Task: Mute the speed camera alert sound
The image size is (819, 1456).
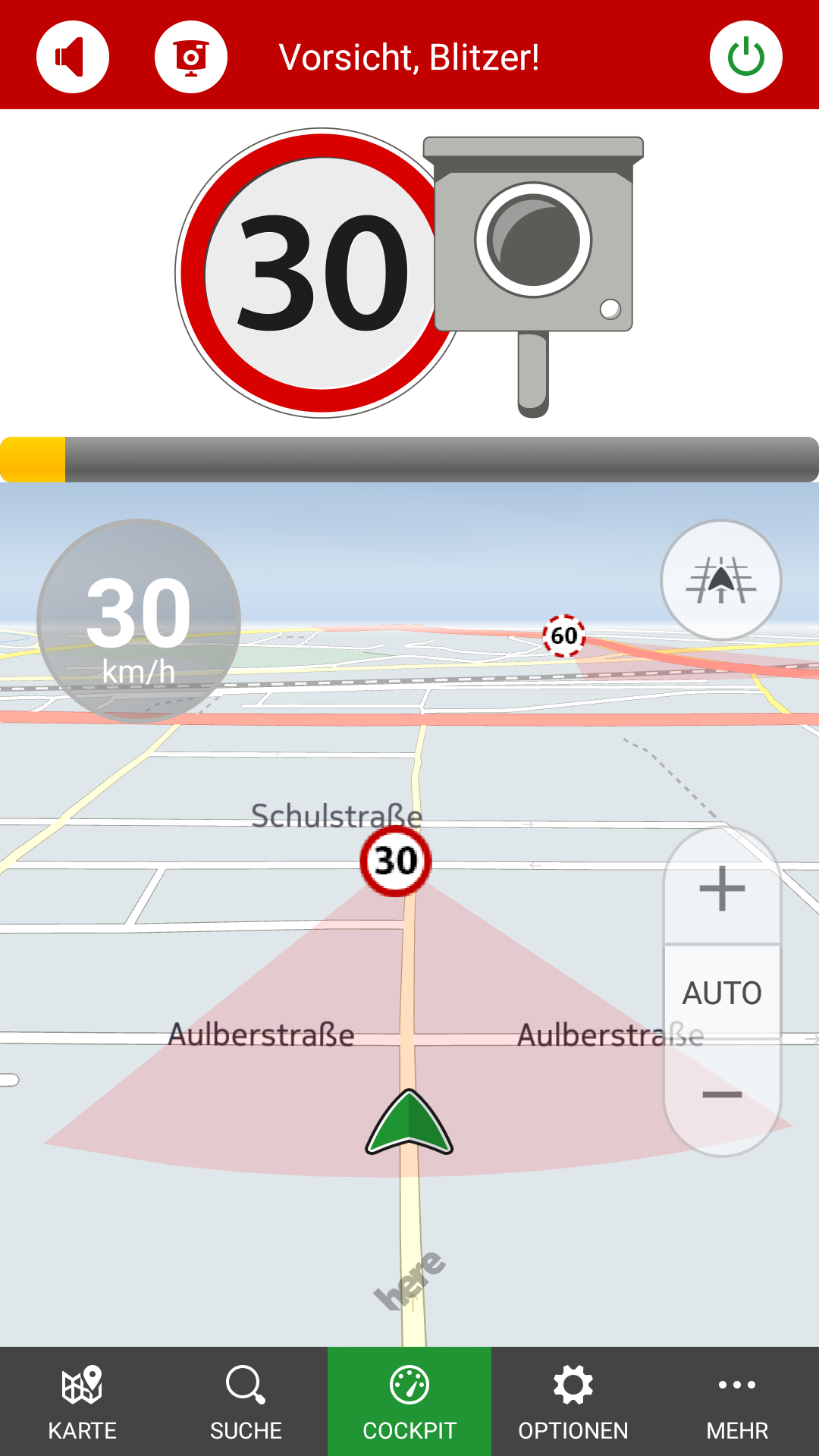Action: 73,57
